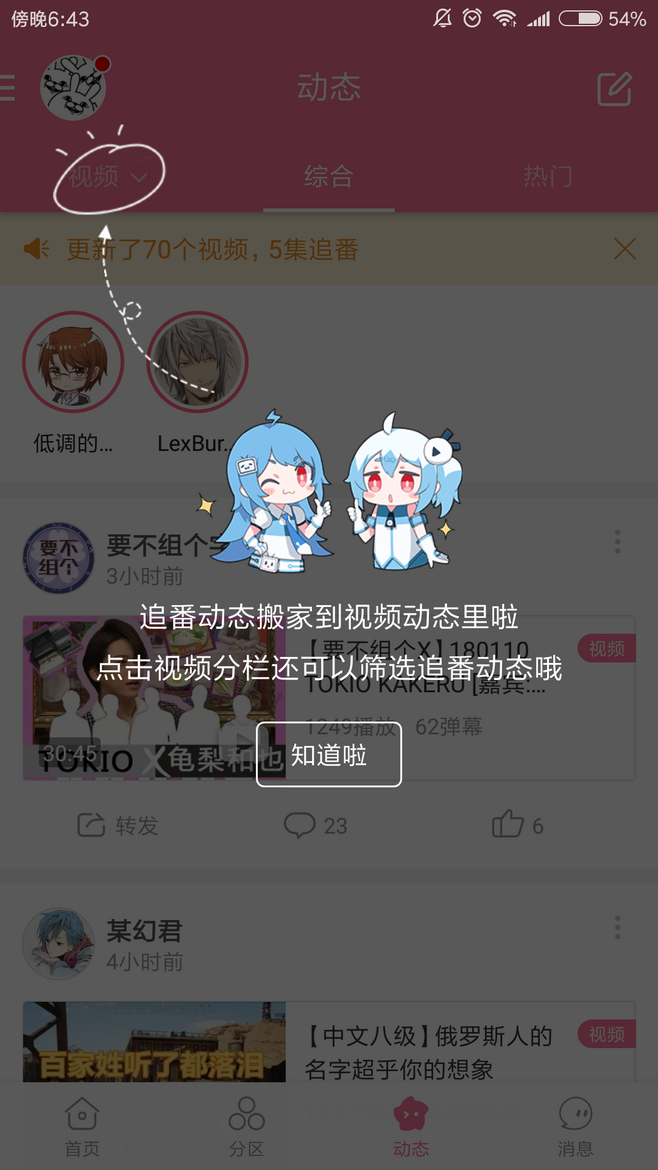The image size is (658, 1170).
Task: Open the 消息 tab
Action: (x=575, y=1126)
